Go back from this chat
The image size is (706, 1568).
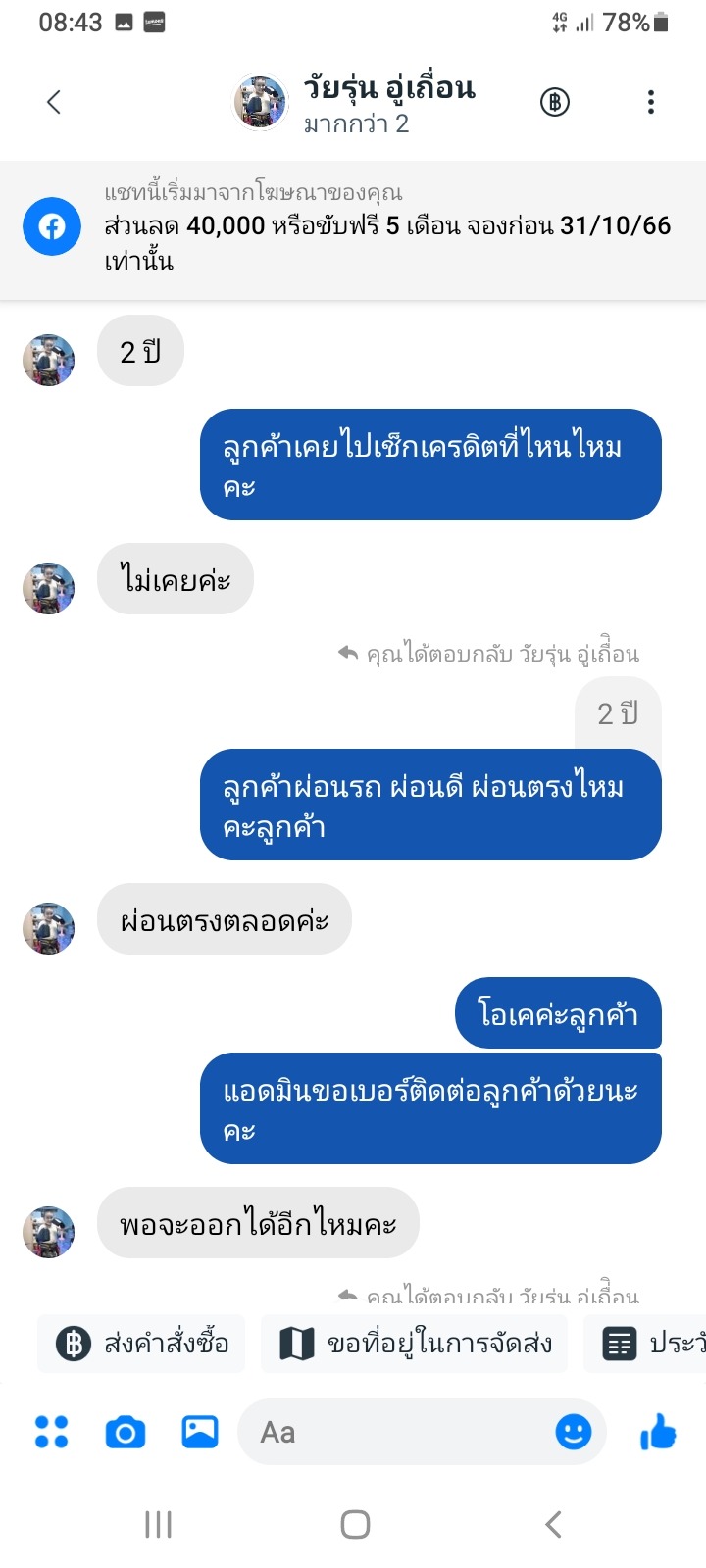54,102
